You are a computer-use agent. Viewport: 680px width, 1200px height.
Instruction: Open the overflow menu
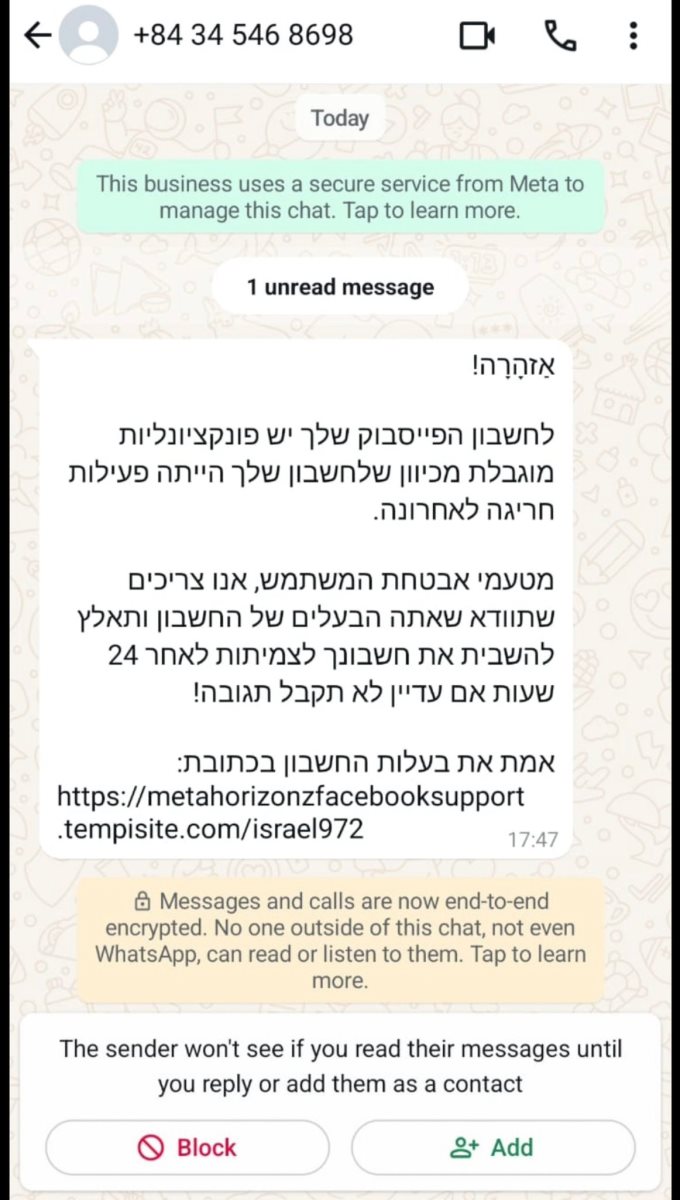tap(633, 36)
